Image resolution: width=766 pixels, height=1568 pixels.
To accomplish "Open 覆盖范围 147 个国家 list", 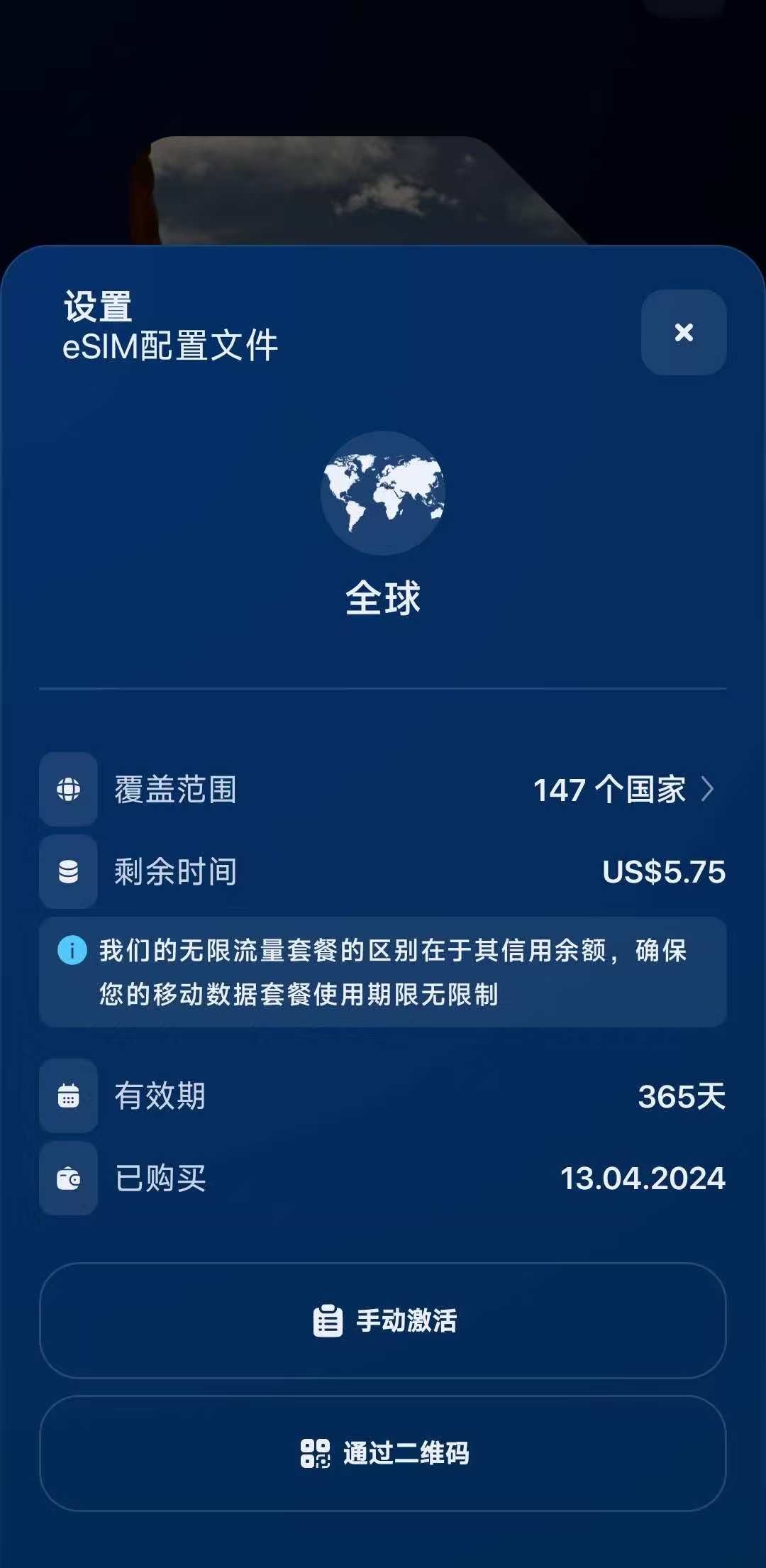I will pos(623,790).
